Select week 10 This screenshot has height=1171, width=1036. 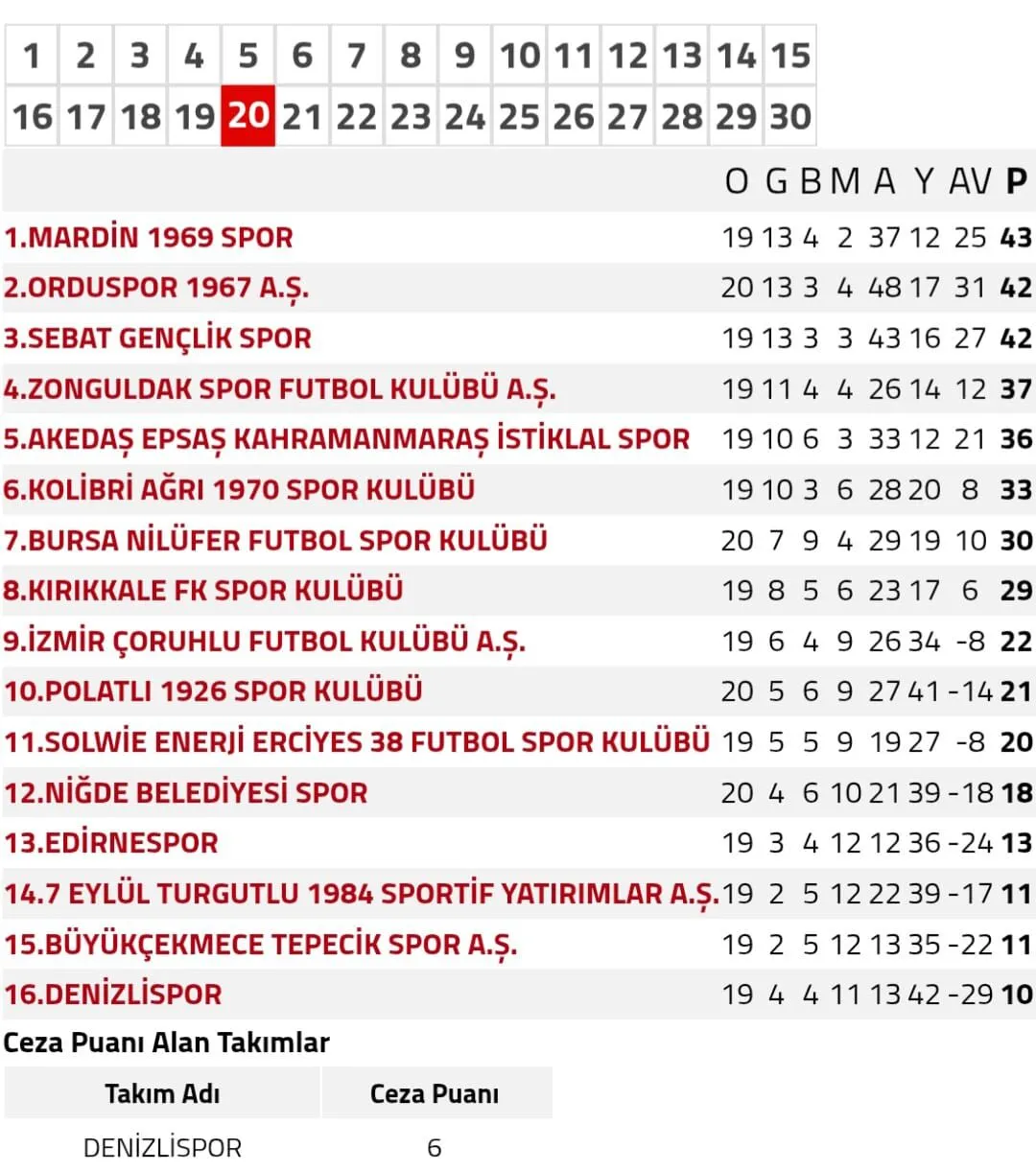coord(519,56)
